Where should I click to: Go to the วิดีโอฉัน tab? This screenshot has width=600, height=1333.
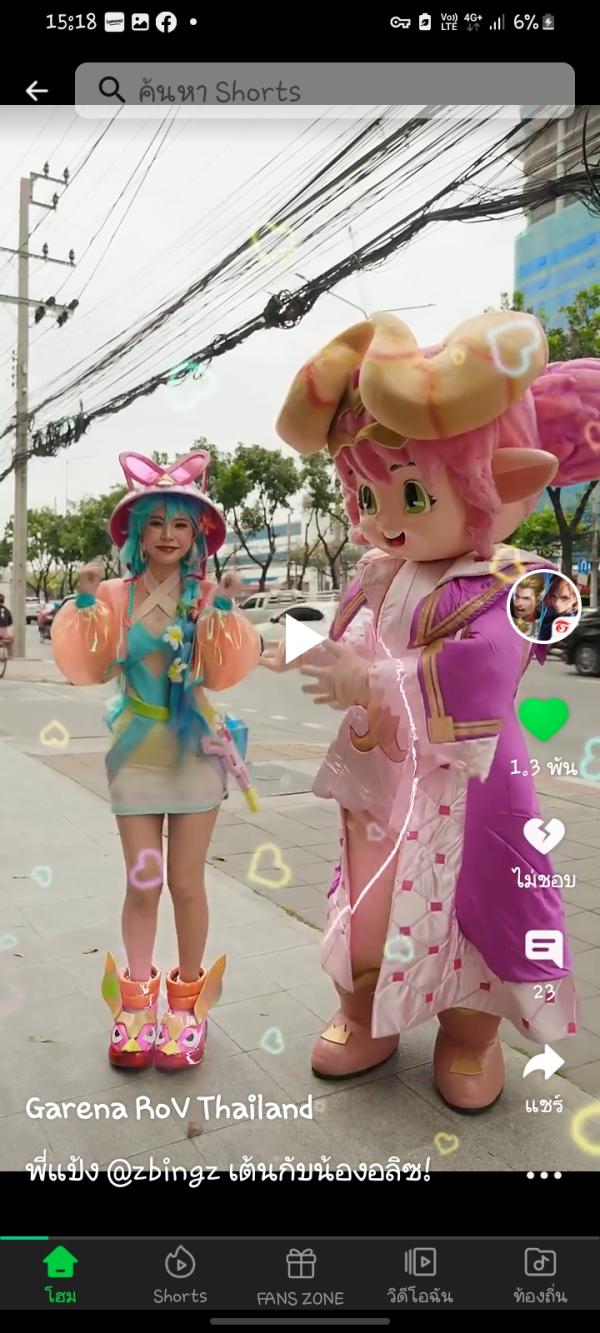(420, 1274)
